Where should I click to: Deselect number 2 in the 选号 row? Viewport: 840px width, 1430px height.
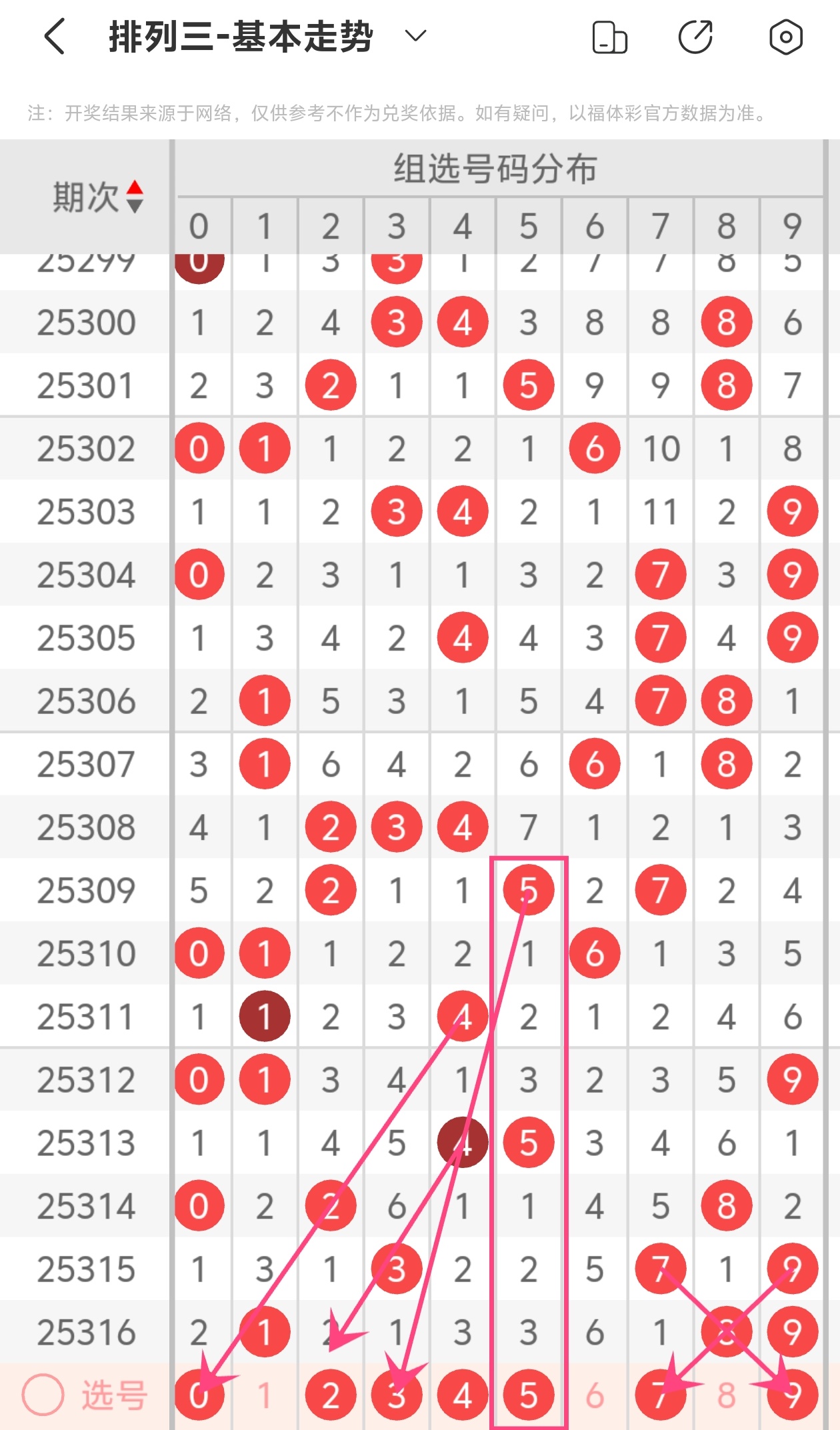coord(331,1395)
